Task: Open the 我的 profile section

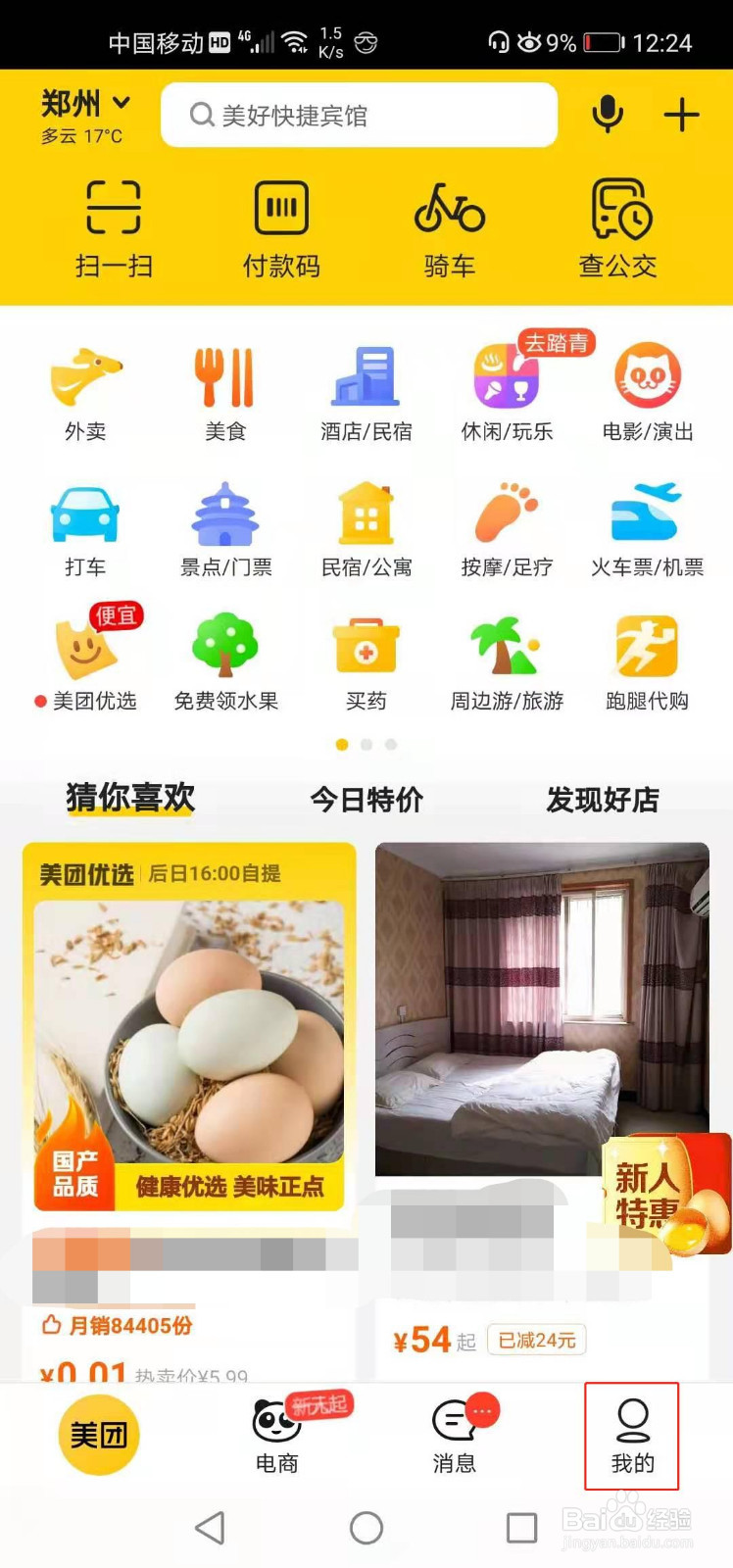Action: coord(632,1436)
